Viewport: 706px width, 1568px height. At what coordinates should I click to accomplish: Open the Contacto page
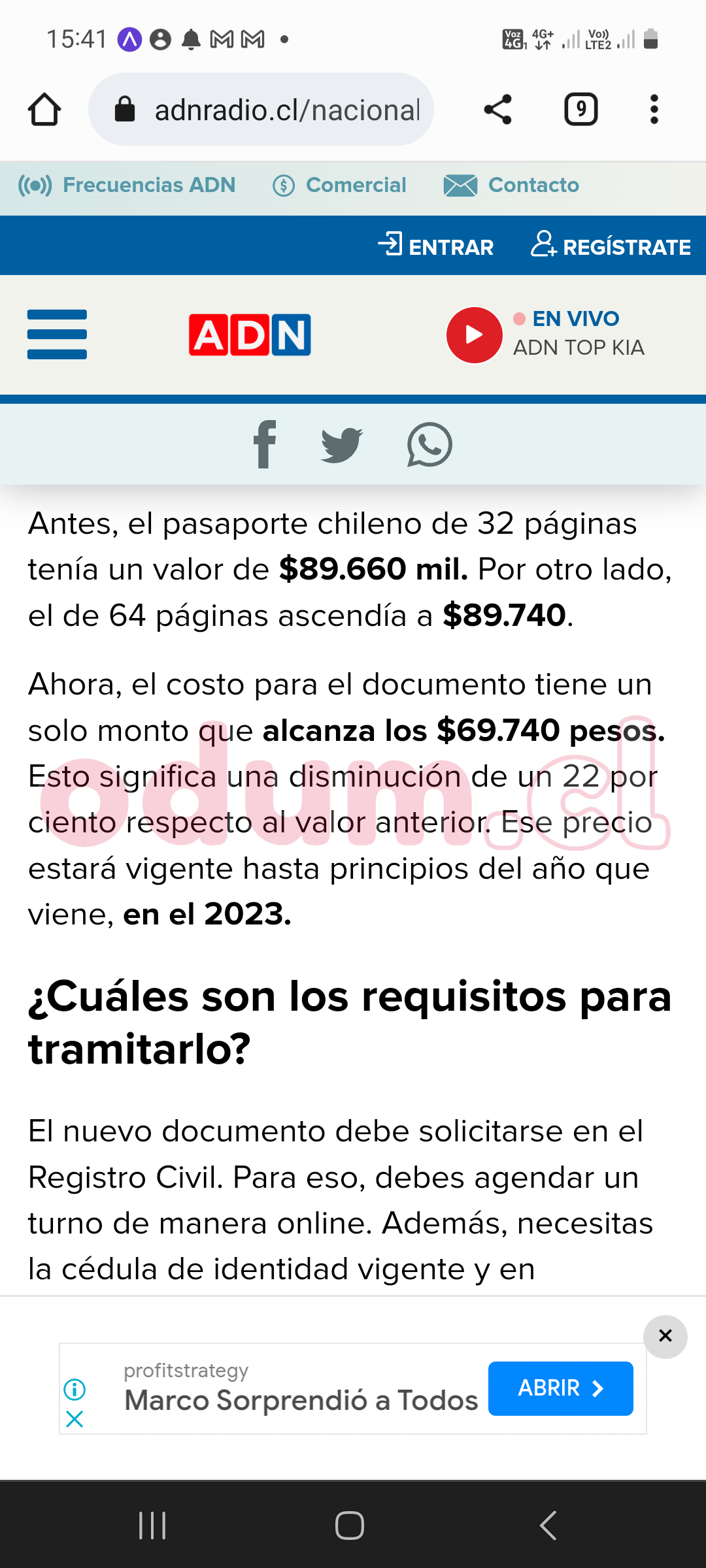coord(512,186)
